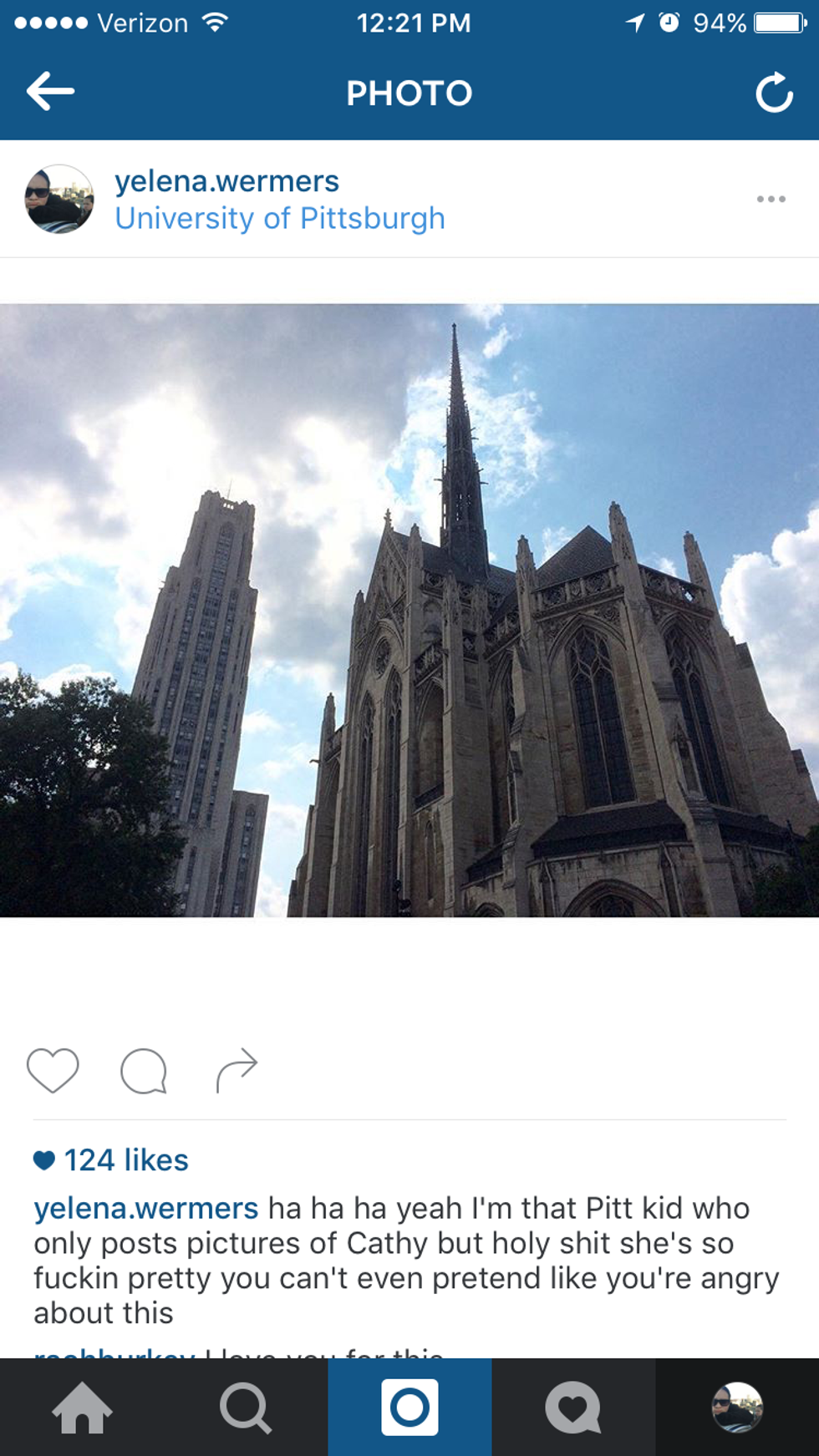Tap yelena.wermers username in the caption

point(146,1209)
